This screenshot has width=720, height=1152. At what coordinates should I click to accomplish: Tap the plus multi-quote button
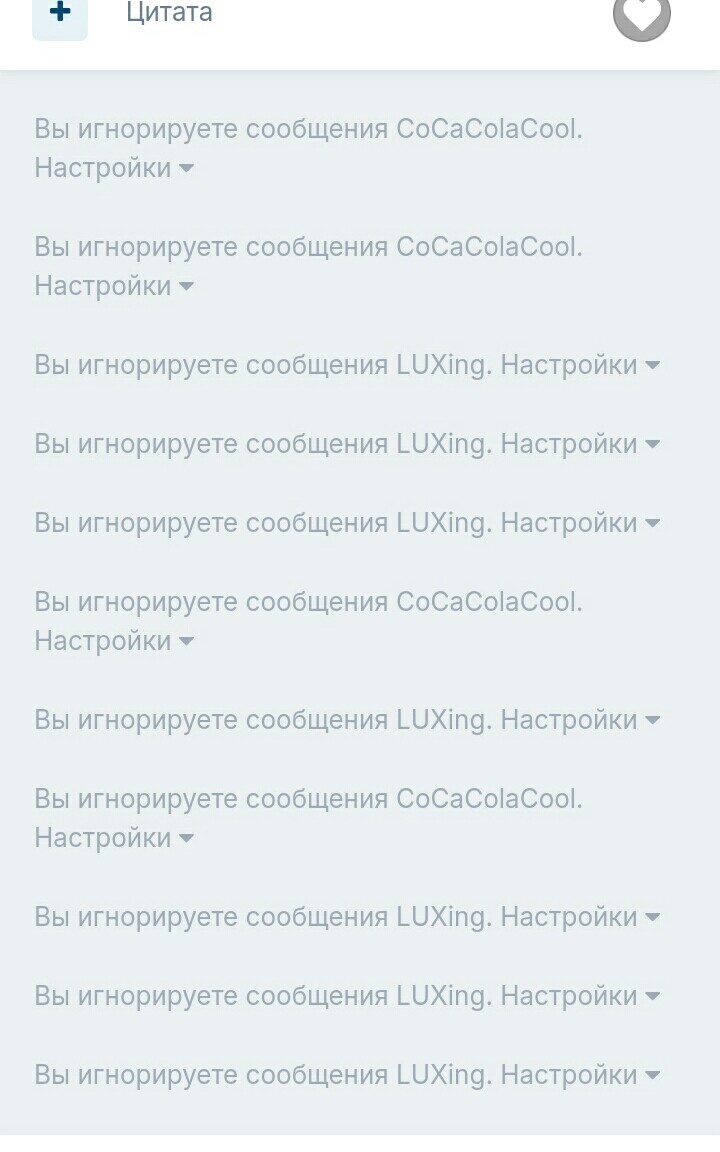tap(60, 14)
